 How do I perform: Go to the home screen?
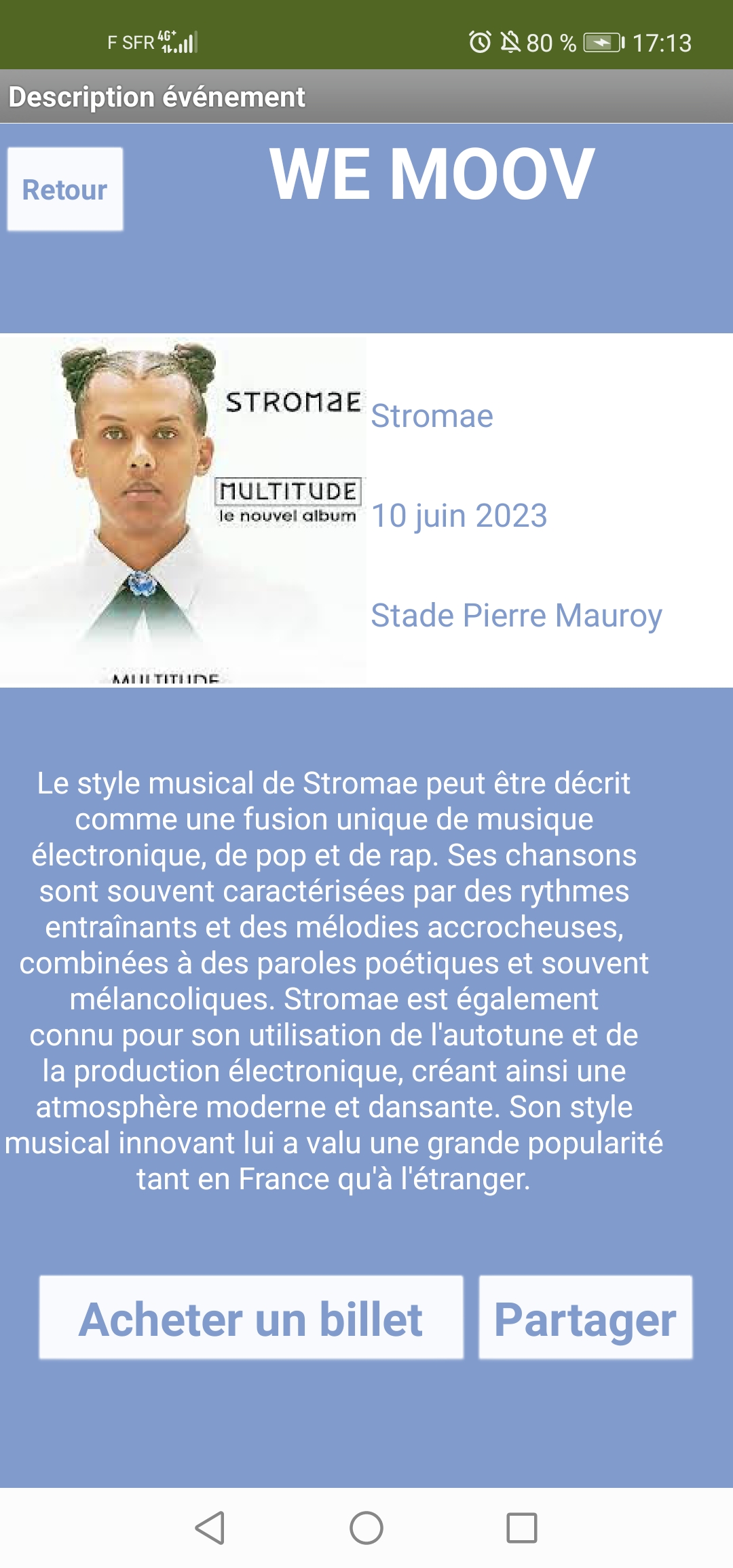366,1528
